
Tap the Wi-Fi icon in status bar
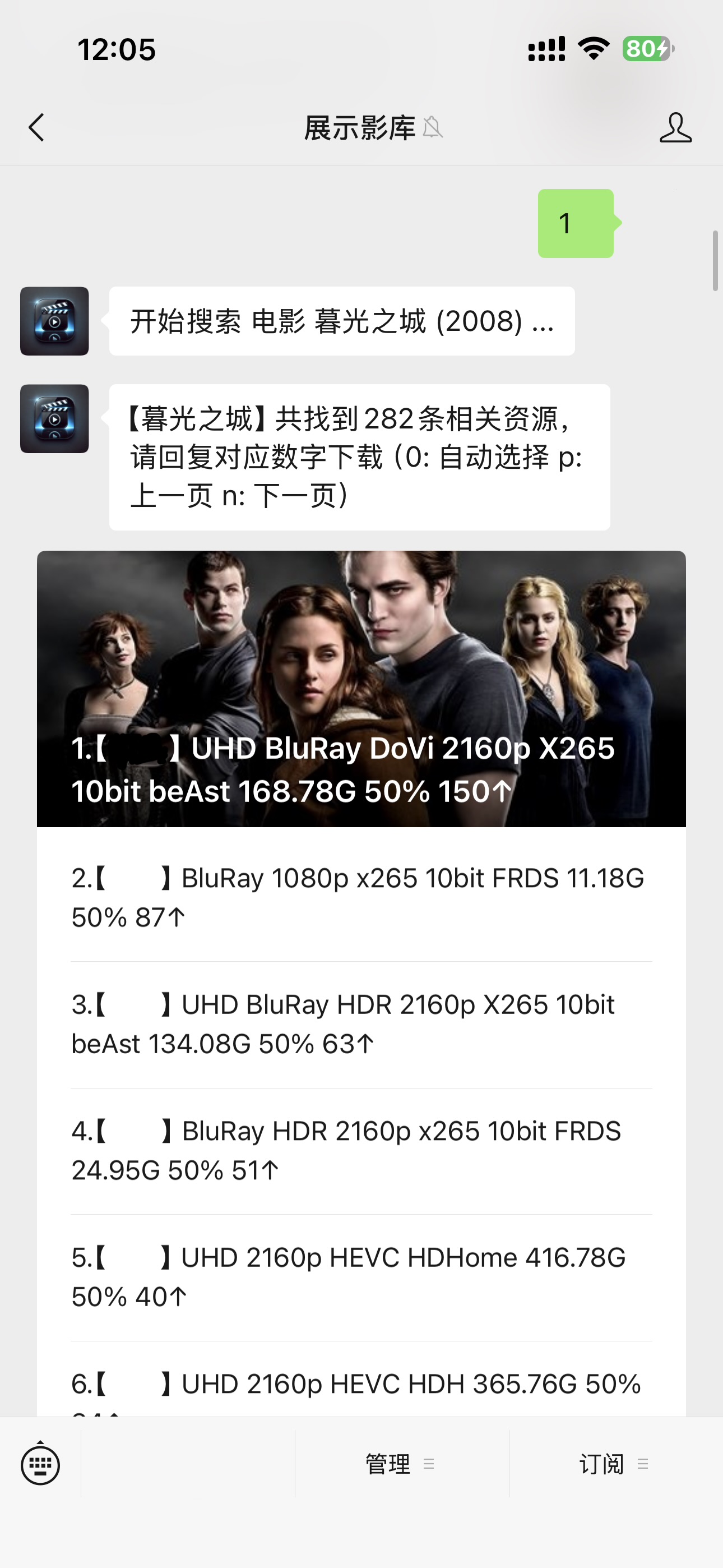point(593,49)
